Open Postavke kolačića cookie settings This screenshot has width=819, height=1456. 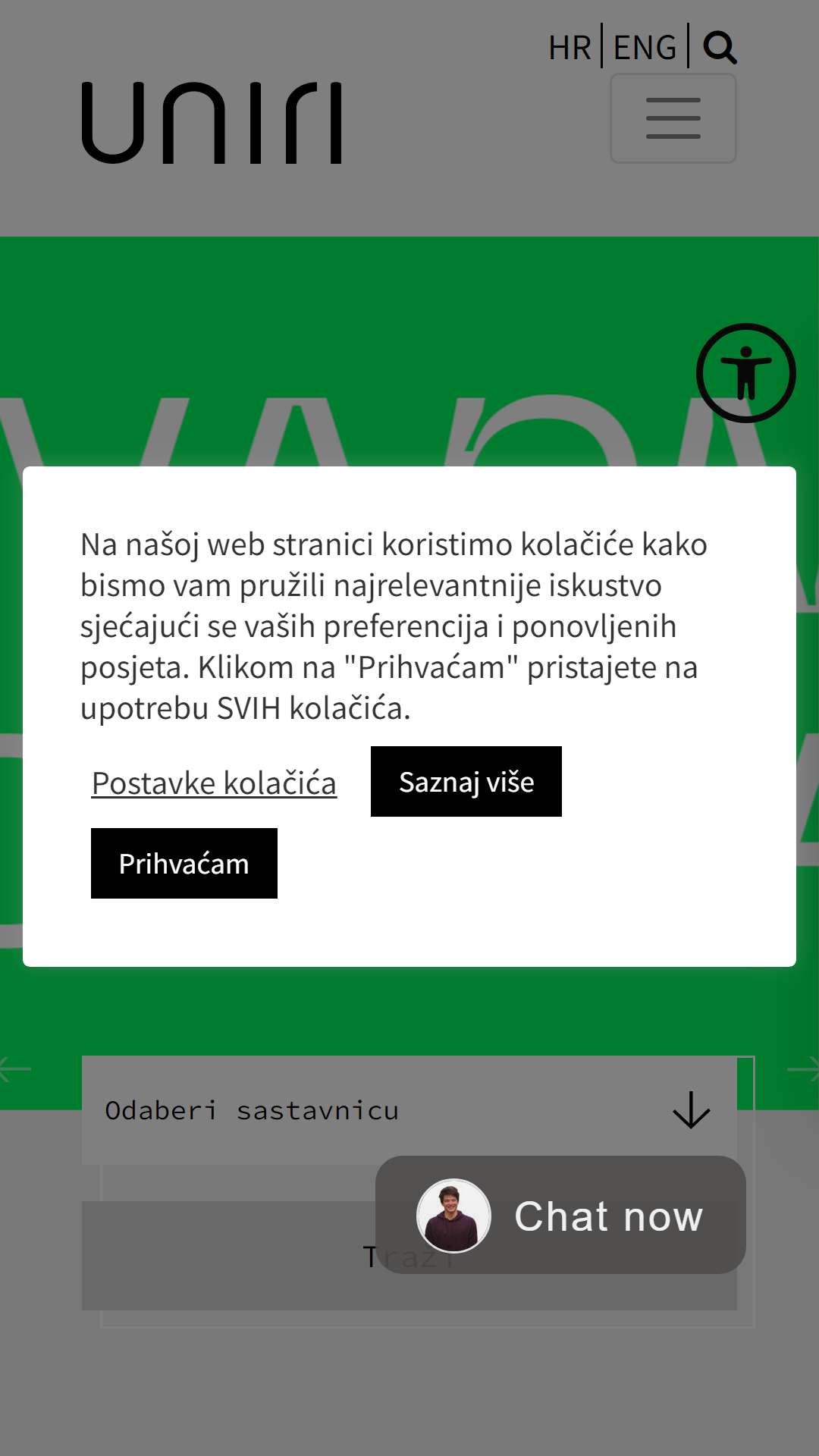pos(214,783)
